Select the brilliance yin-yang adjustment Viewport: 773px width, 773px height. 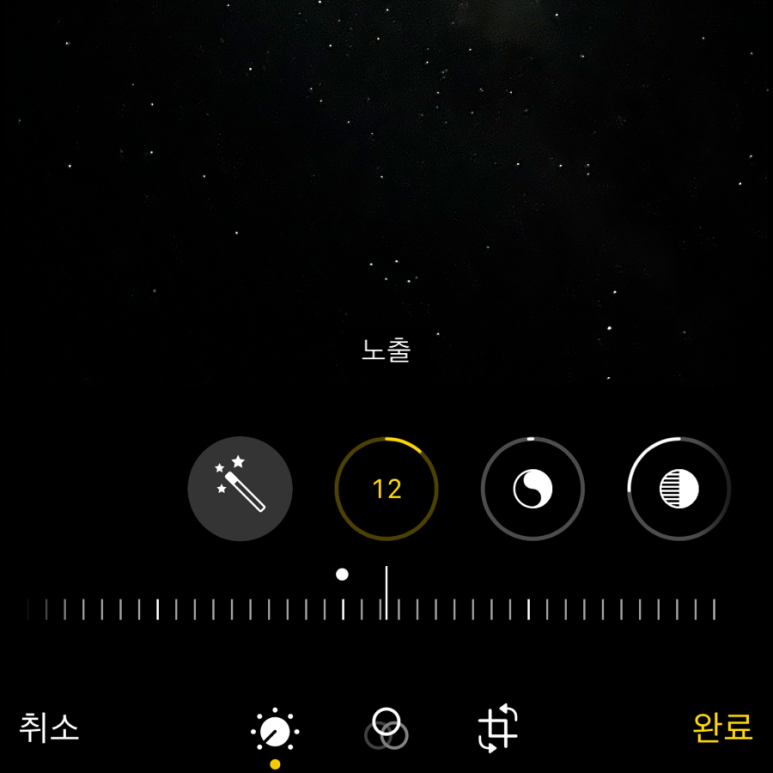point(532,489)
